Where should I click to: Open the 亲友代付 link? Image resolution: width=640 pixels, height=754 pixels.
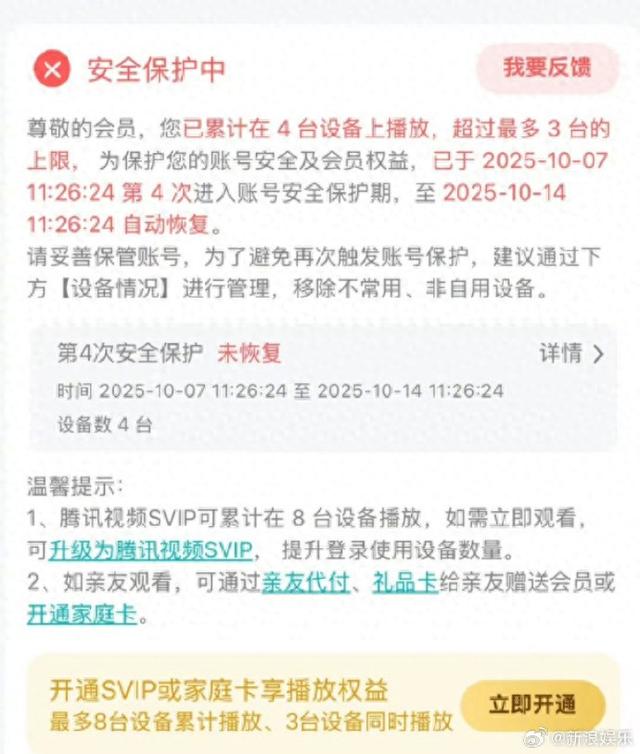pos(306,581)
